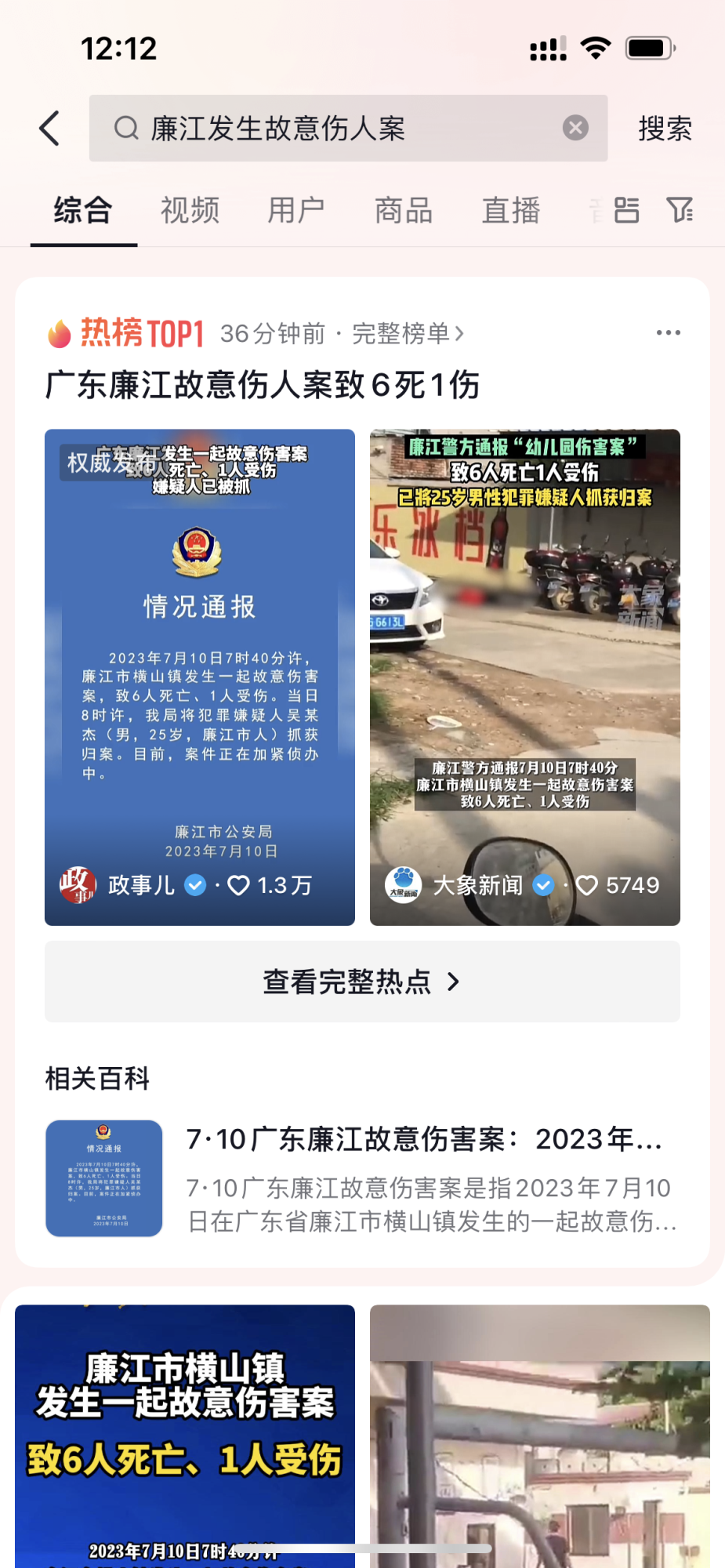Tap 查看完整热点 button

point(362,982)
